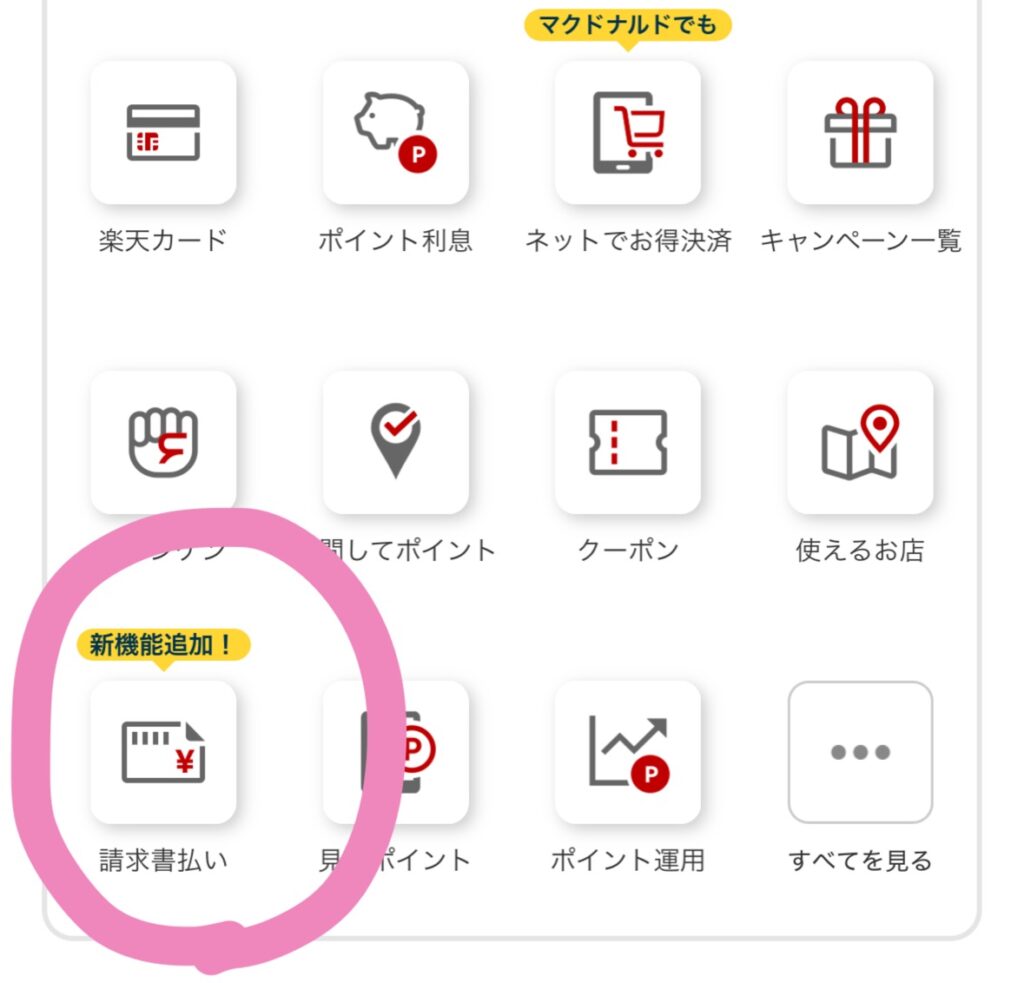
Task: Open ポイント利息 piggy bank shortcut
Action: pyautogui.click(x=395, y=133)
